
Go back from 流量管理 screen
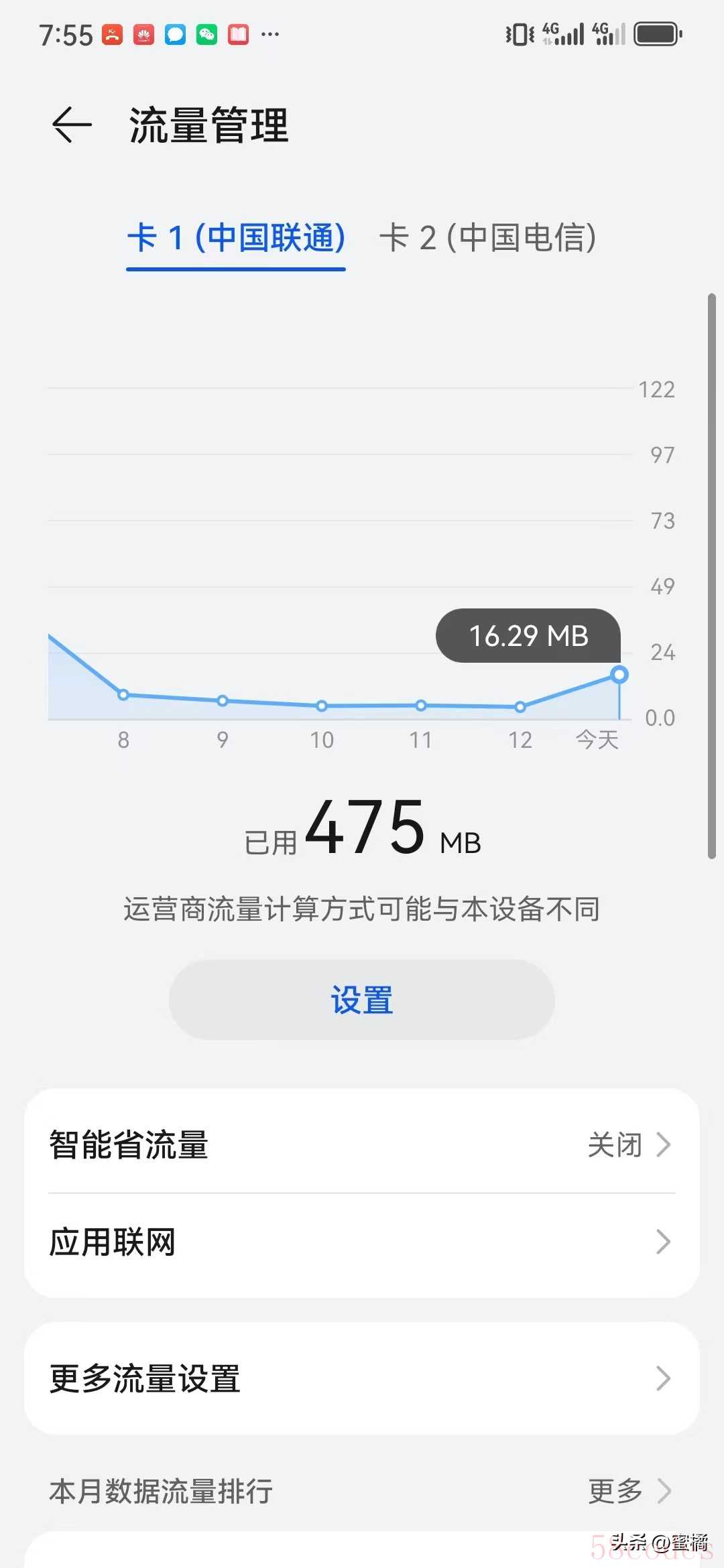72,125
